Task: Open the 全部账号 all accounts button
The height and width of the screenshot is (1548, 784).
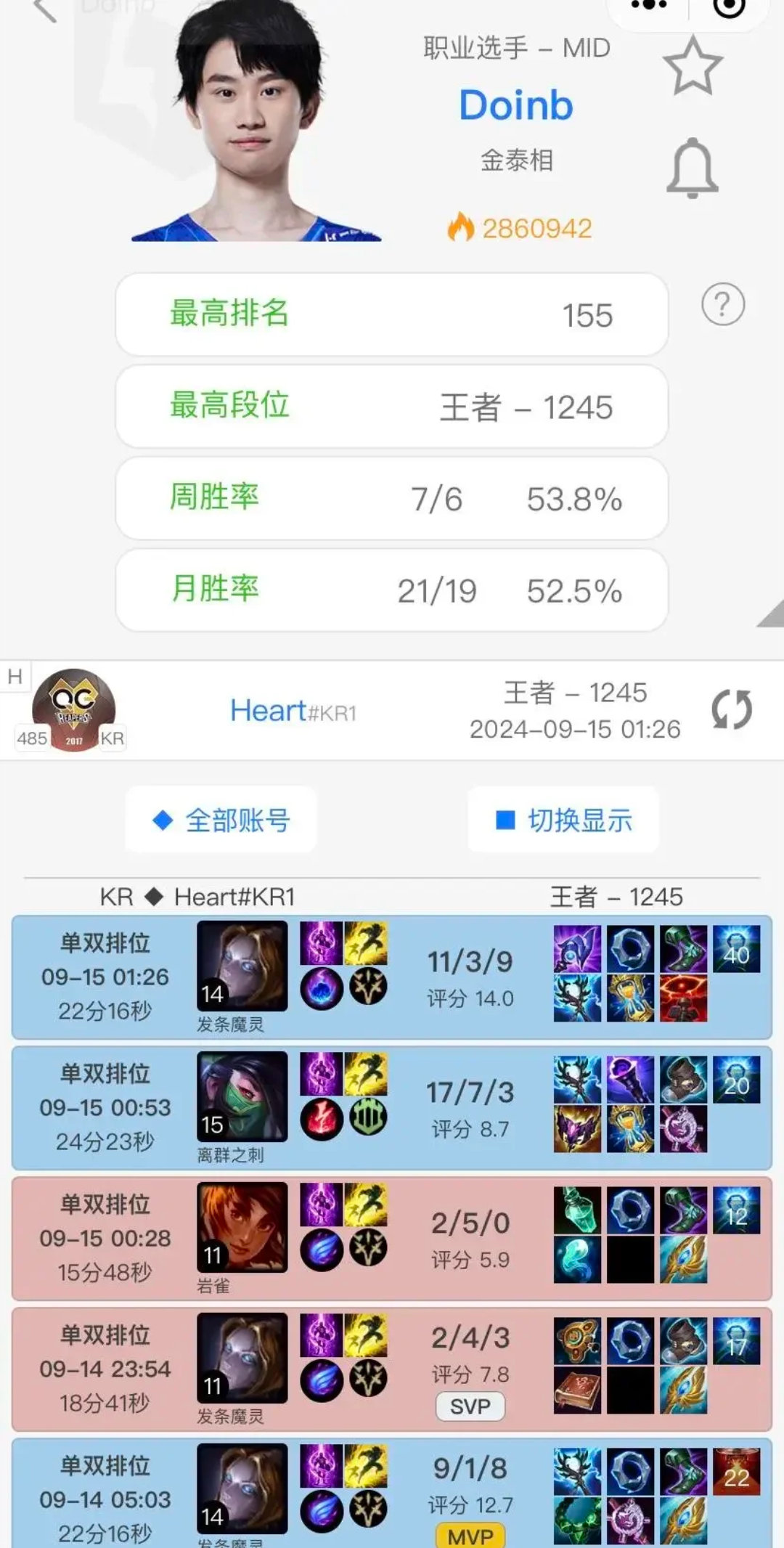Action: pos(221,820)
